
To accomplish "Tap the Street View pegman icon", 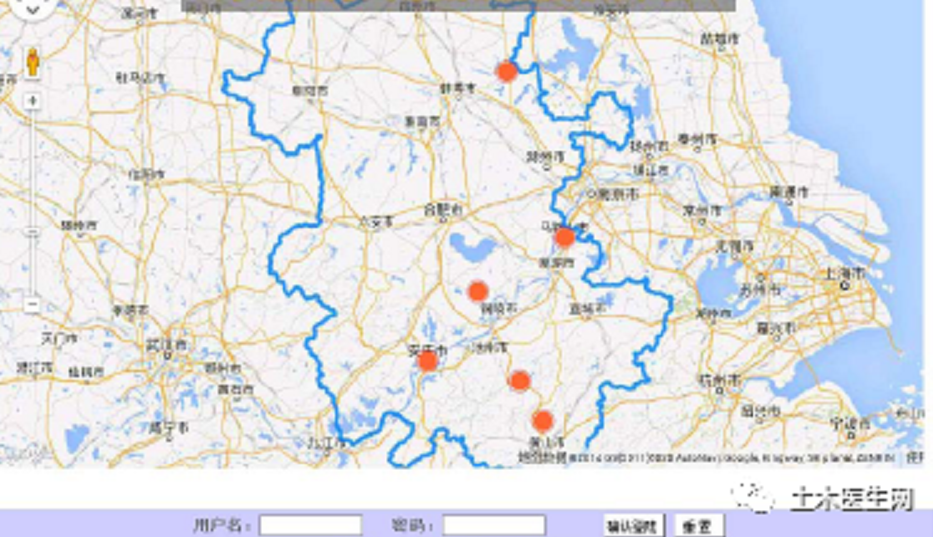I will click(32, 62).
